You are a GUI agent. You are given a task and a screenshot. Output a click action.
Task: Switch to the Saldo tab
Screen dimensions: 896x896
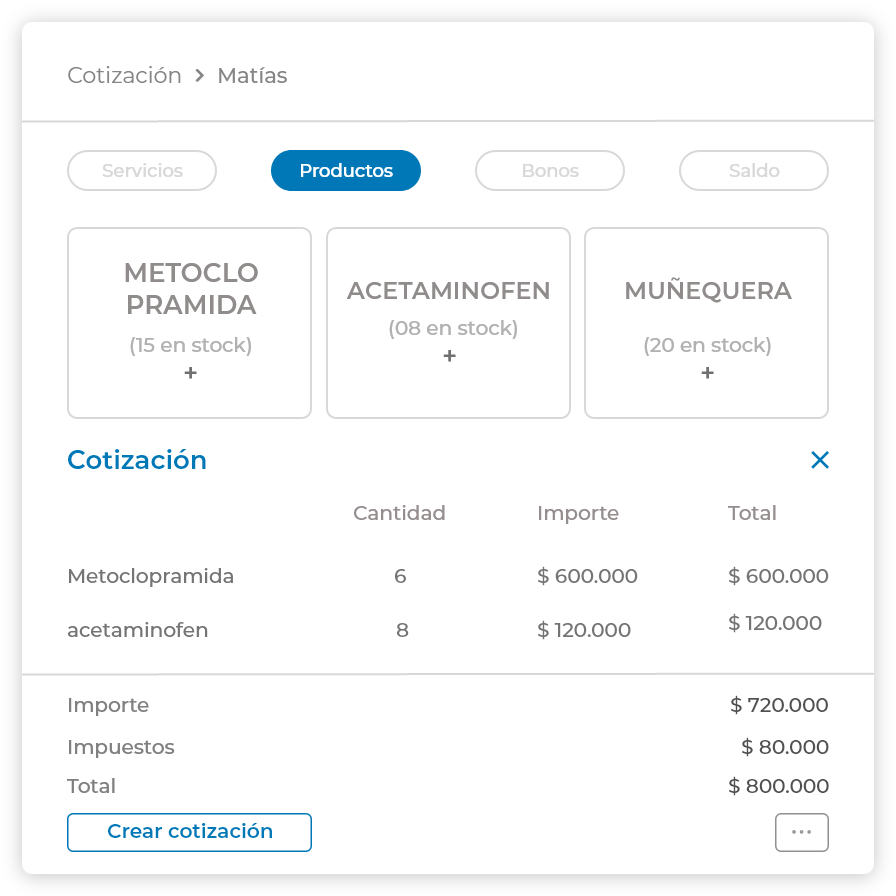(x=754, y=171)
